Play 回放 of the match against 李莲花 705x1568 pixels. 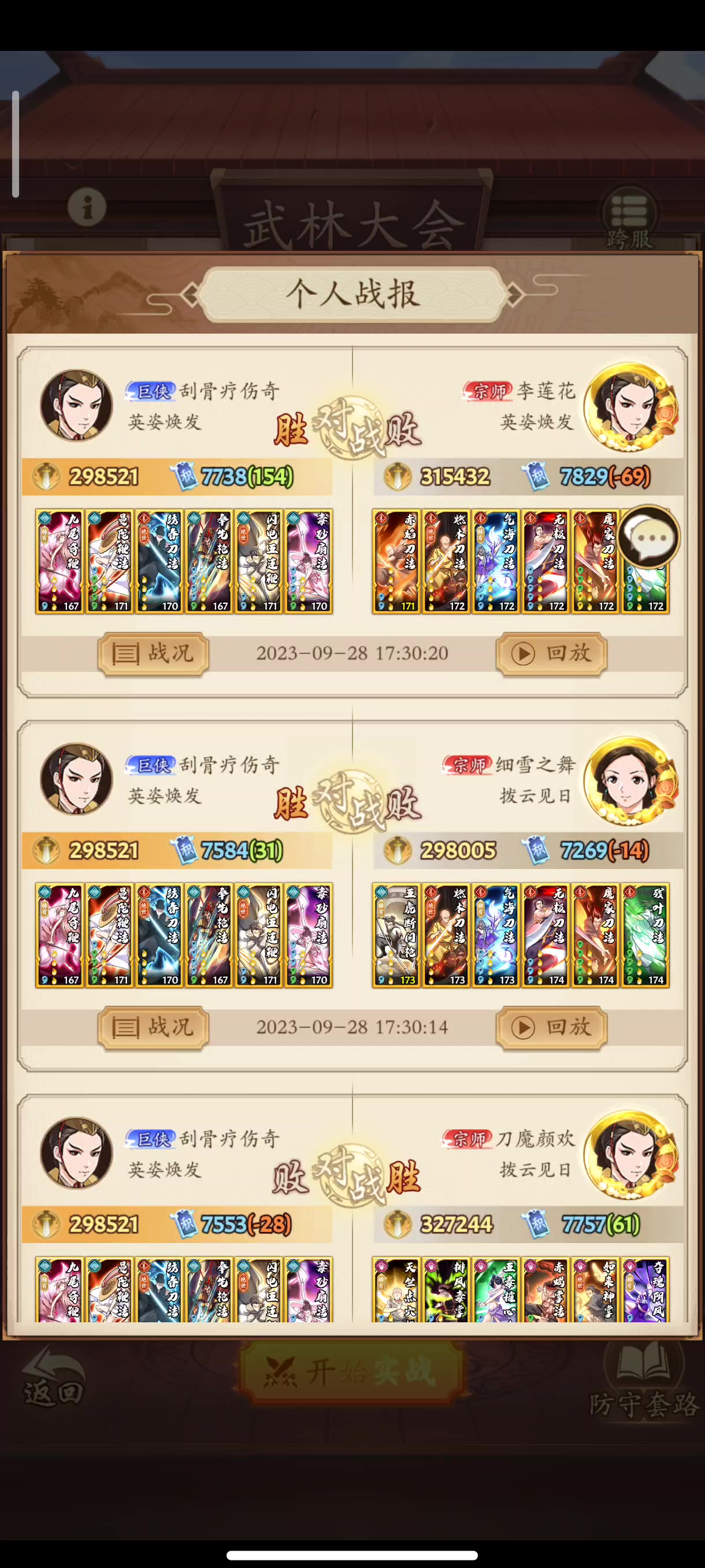pos(551,654)
